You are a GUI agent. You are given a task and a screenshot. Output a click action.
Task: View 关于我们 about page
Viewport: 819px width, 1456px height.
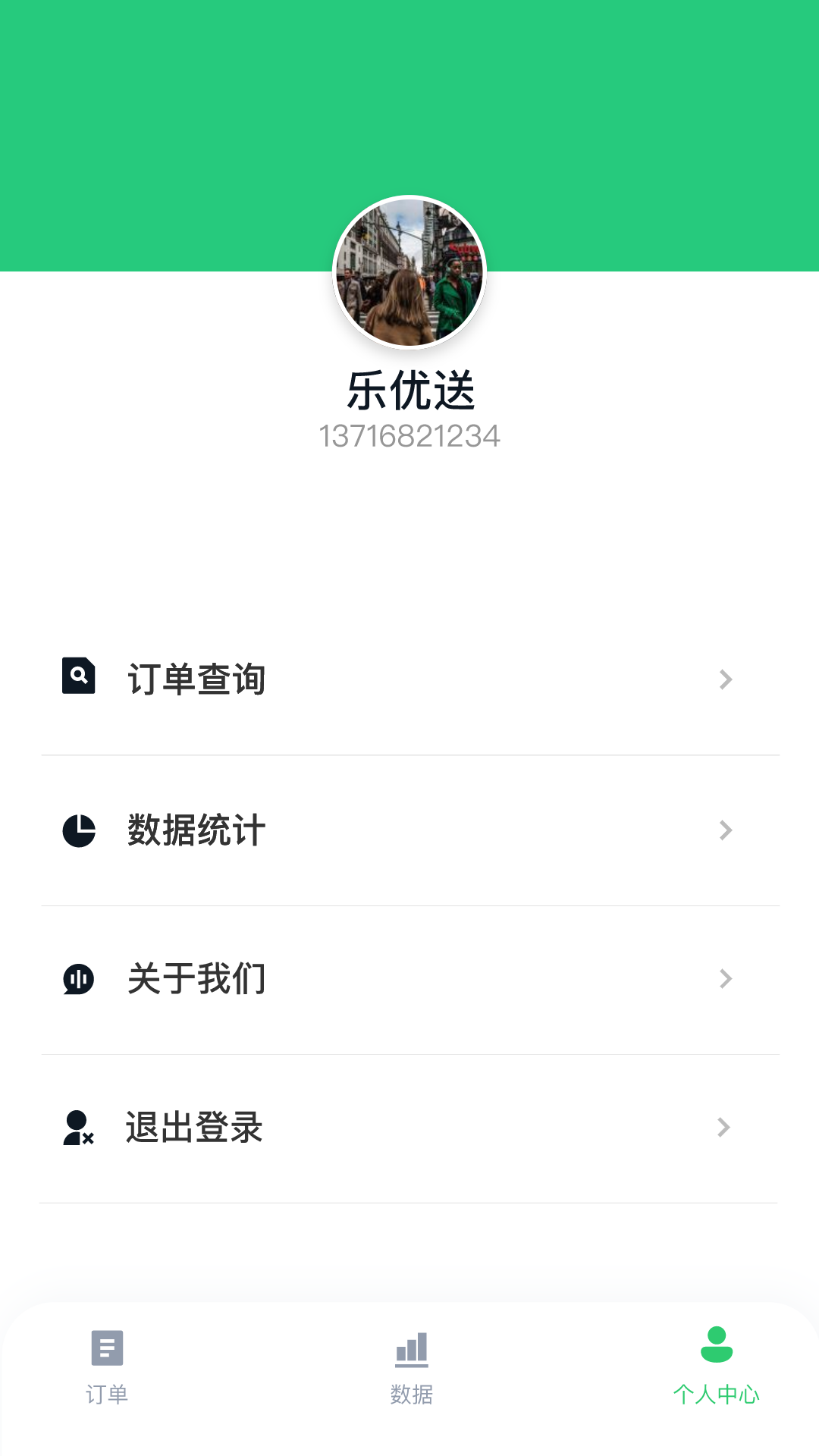tap(409, 978)
